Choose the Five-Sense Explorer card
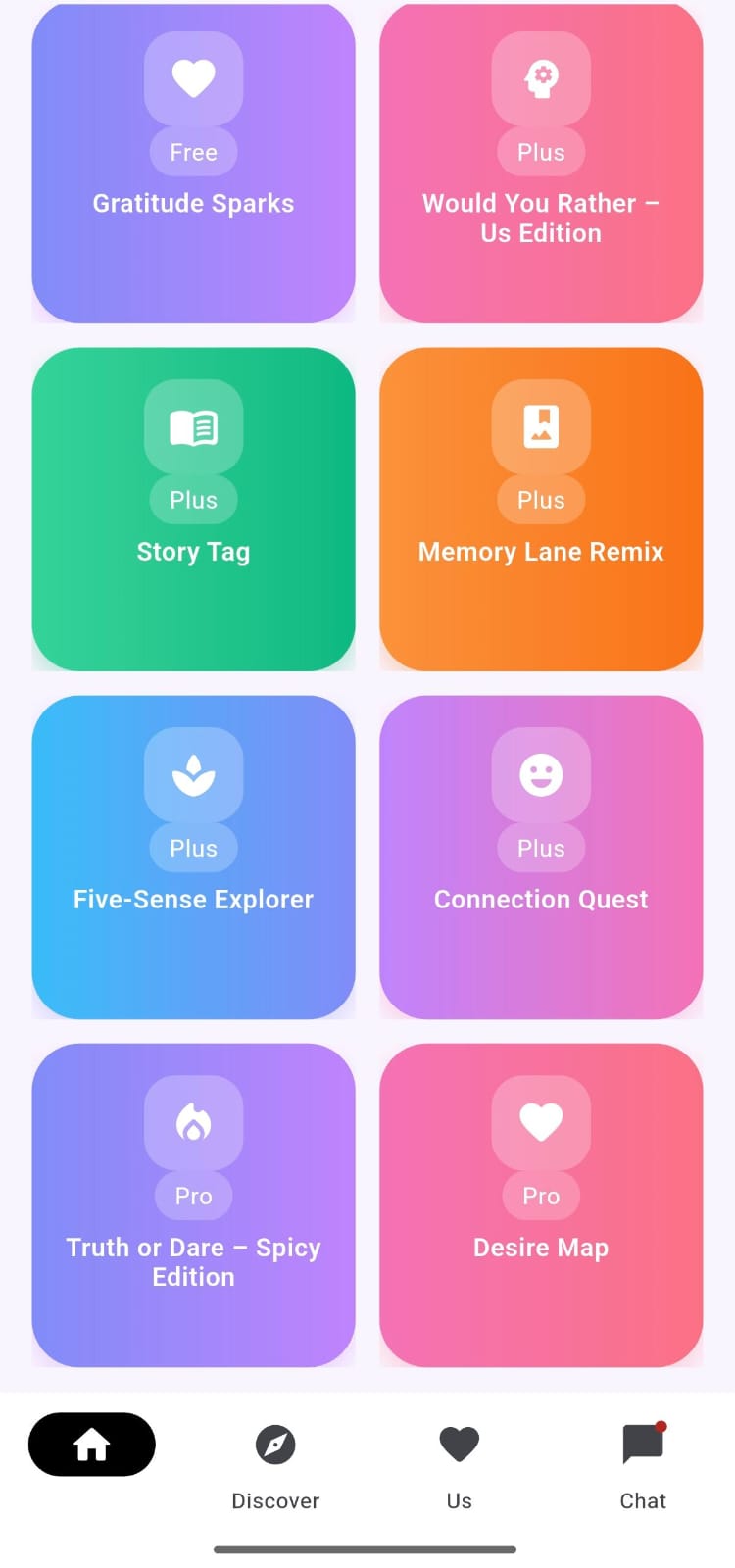The height and width of the screenshot is (1568, 735). coord(193,857)
